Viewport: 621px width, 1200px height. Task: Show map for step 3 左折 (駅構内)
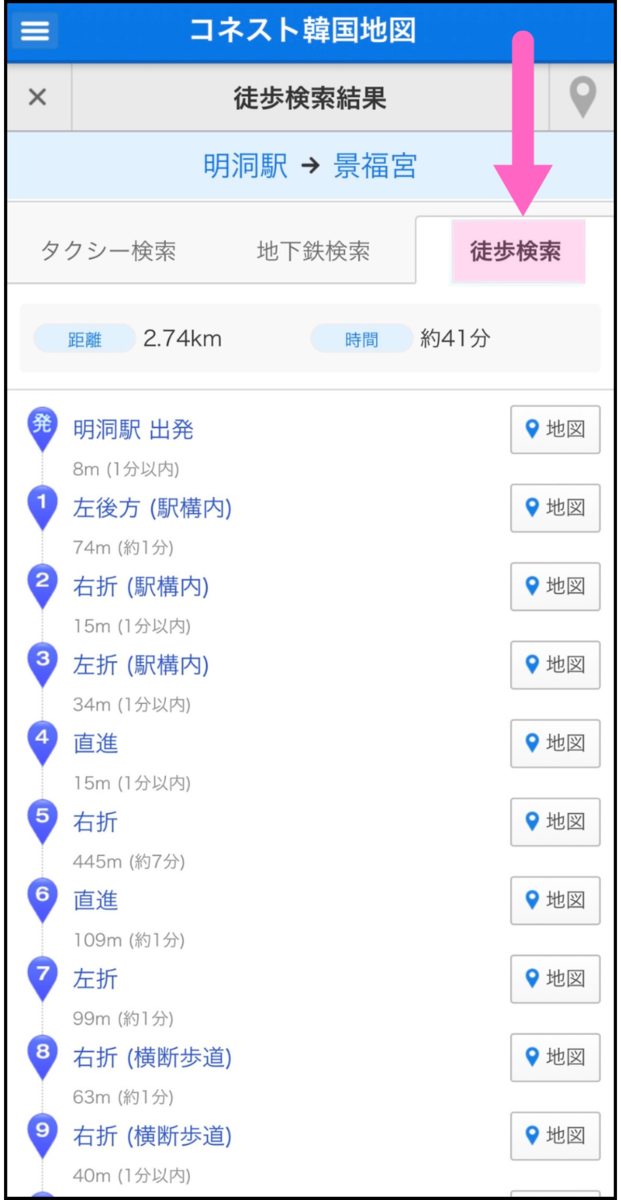(555, 665)
